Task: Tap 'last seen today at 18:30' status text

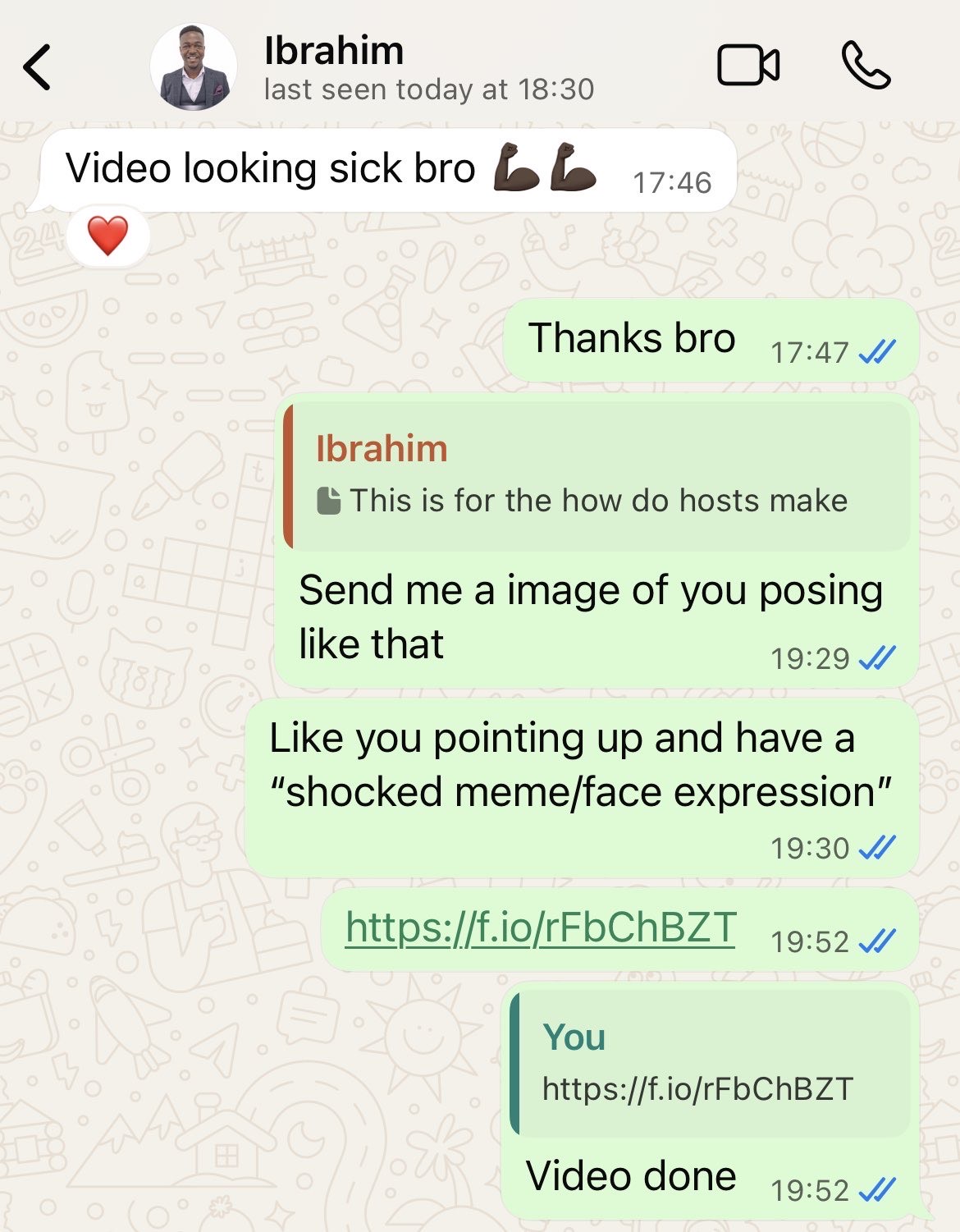Action: (428, 89)
